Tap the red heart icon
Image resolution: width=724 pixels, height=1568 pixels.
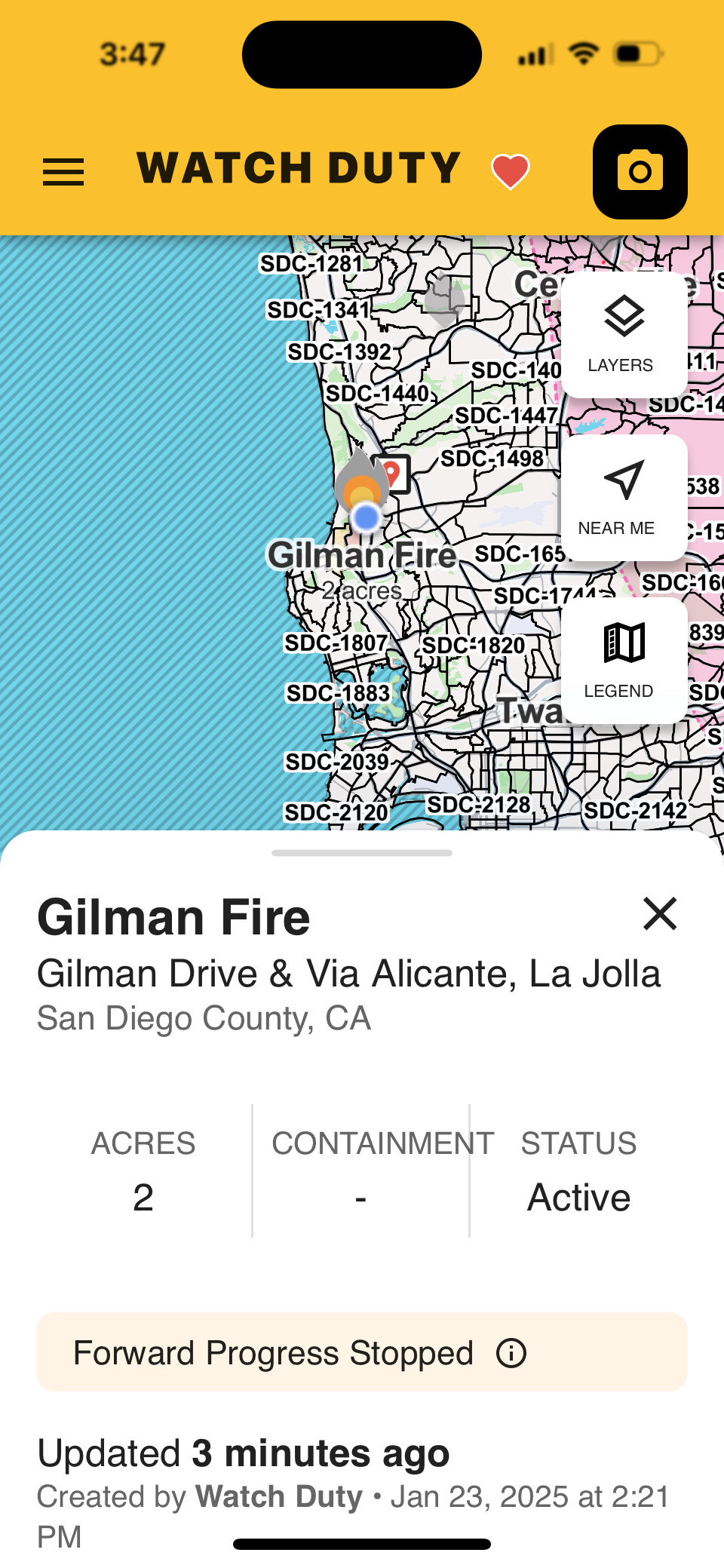(x=511, y=171)
